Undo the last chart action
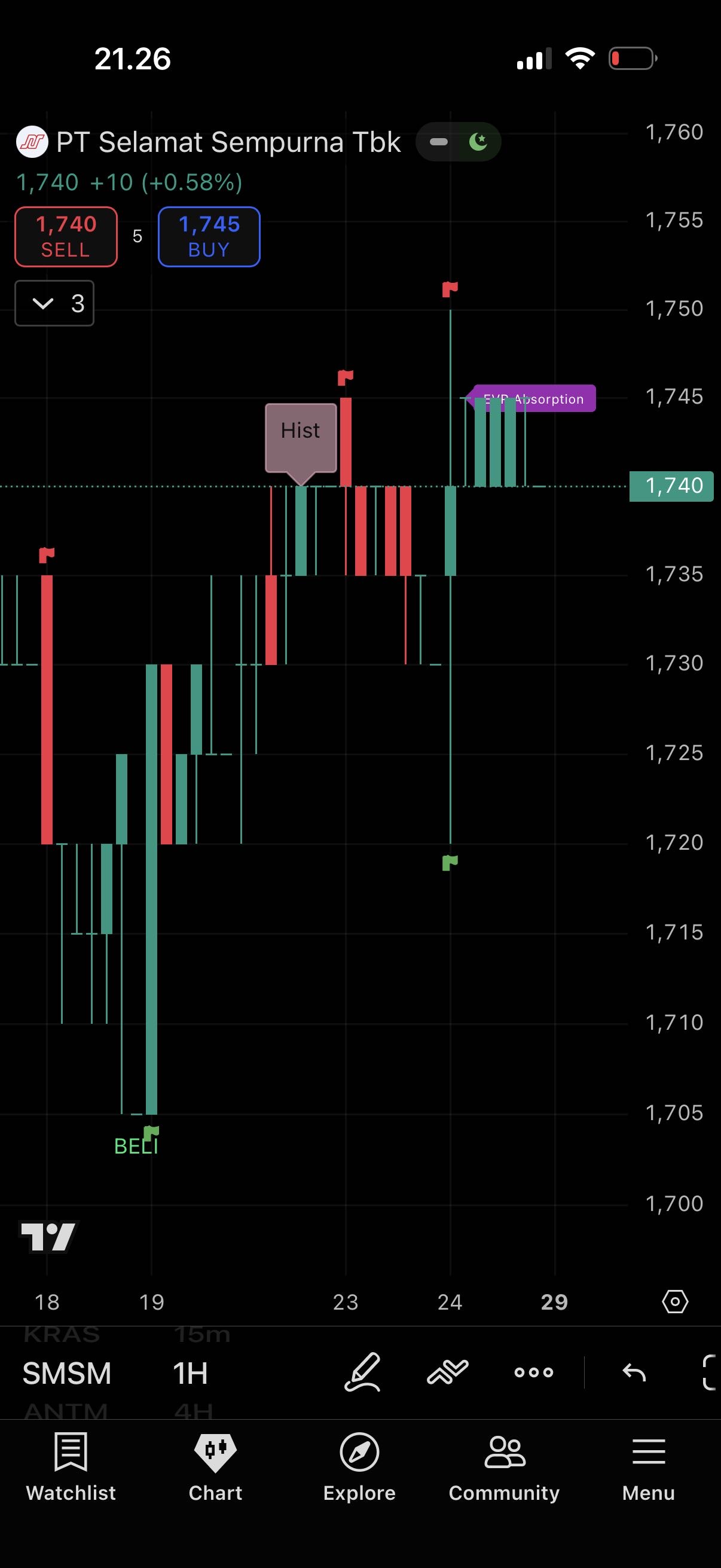This screenshot has height=1568, width=721. pyautogui.click(x=634, y=1372)
